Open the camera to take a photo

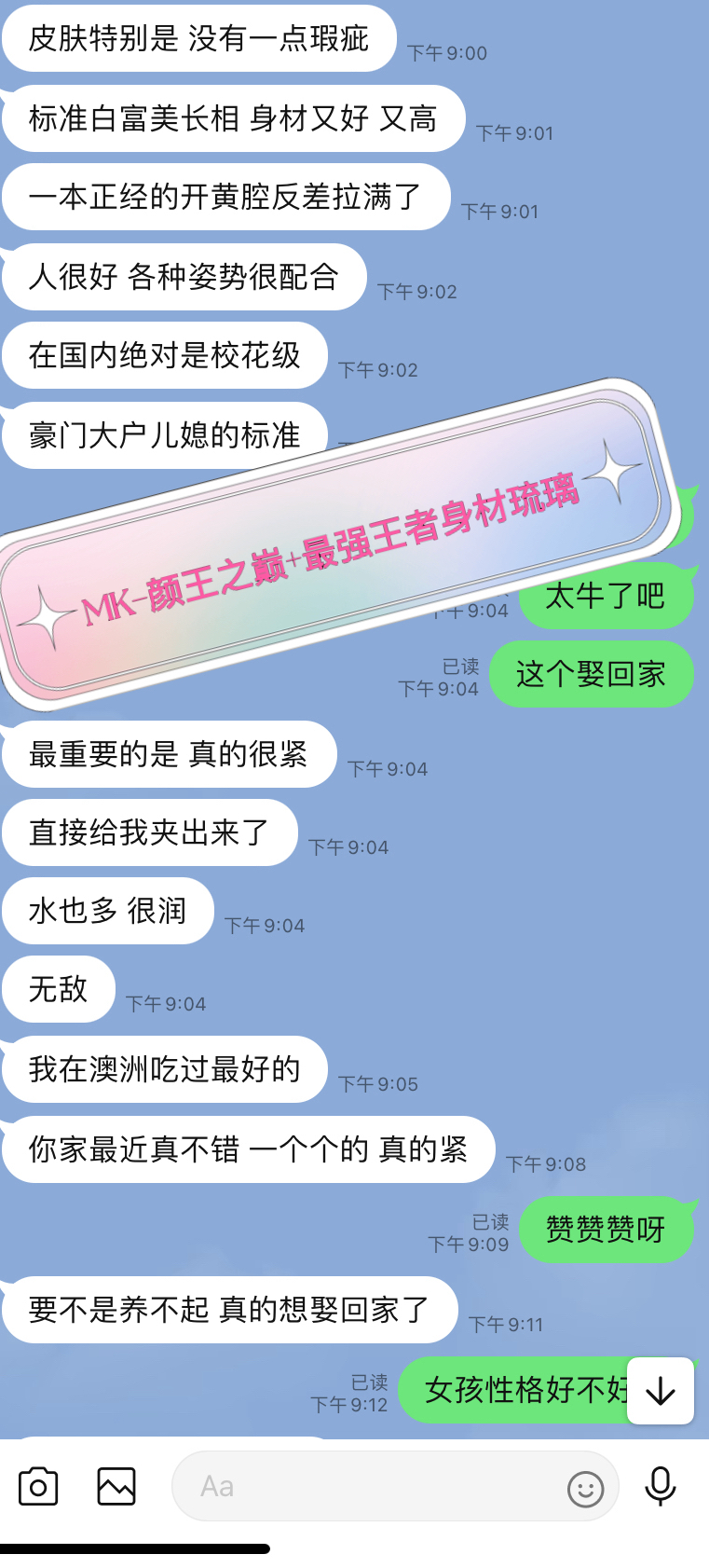coord(38,1486)
